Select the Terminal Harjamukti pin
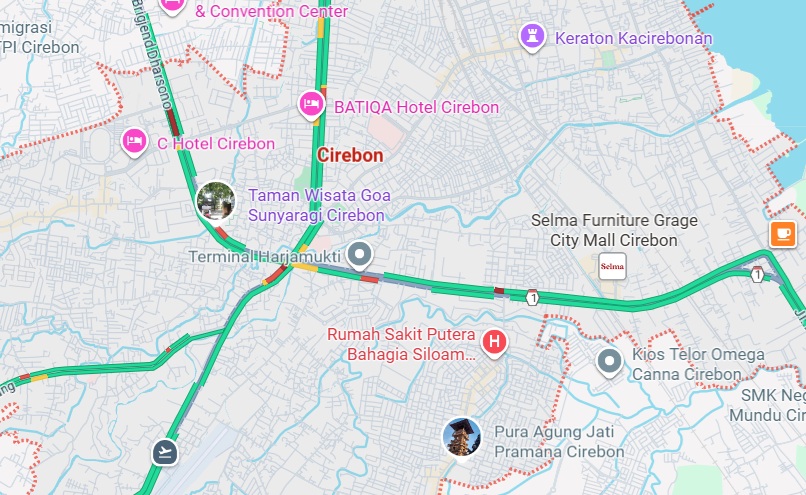 [x=359, y=253]
